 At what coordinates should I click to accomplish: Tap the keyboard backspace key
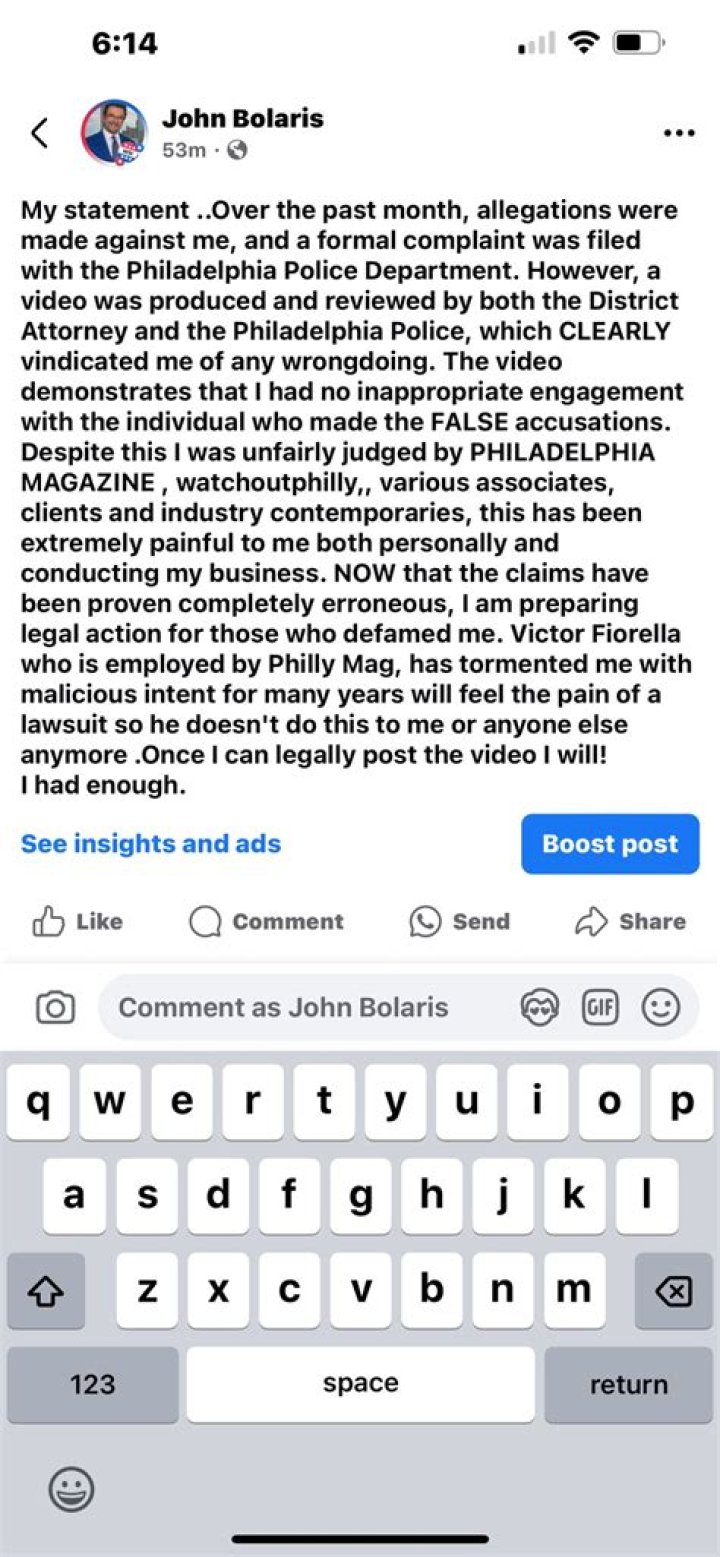pos(673,1292)
